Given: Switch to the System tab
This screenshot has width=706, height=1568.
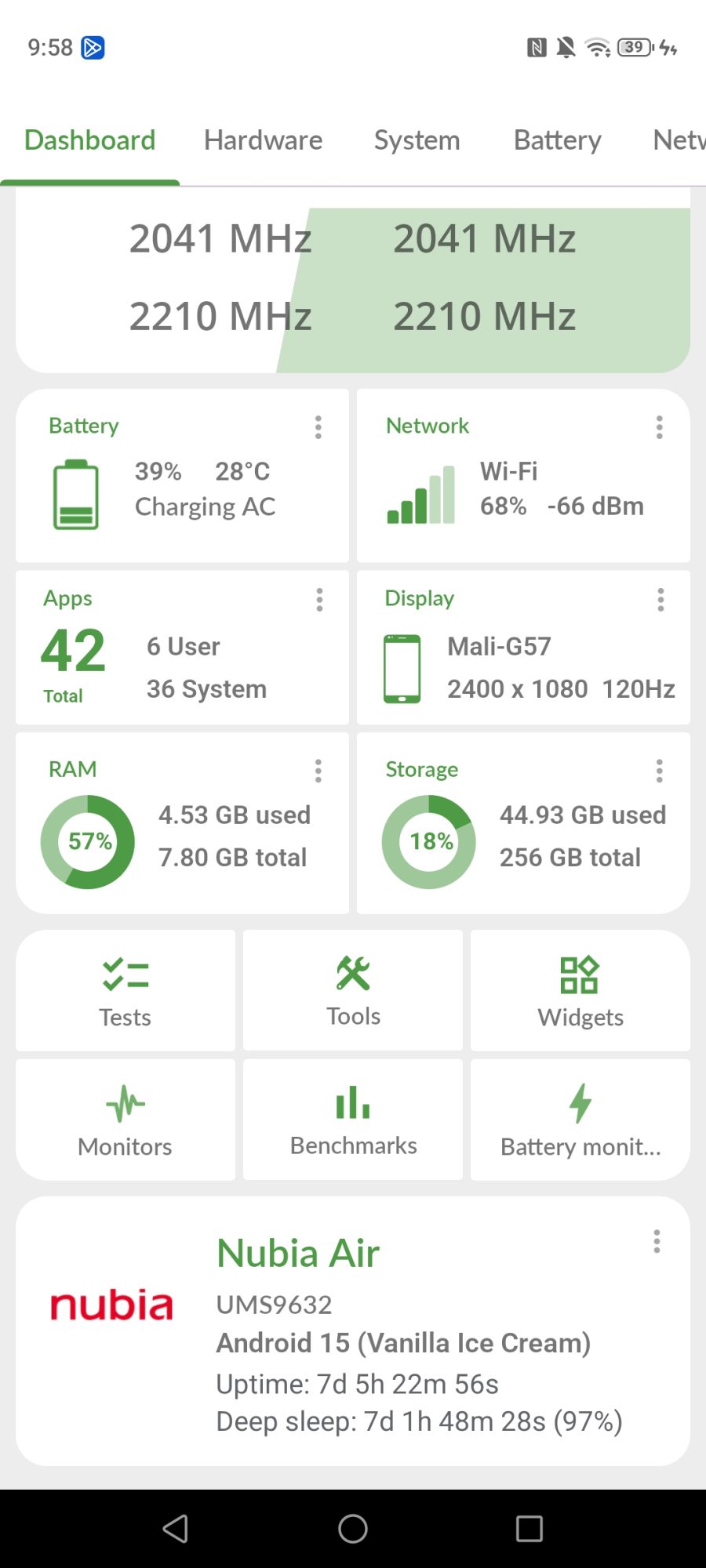Looking at the screenshot, I should [x=417, y=140].
